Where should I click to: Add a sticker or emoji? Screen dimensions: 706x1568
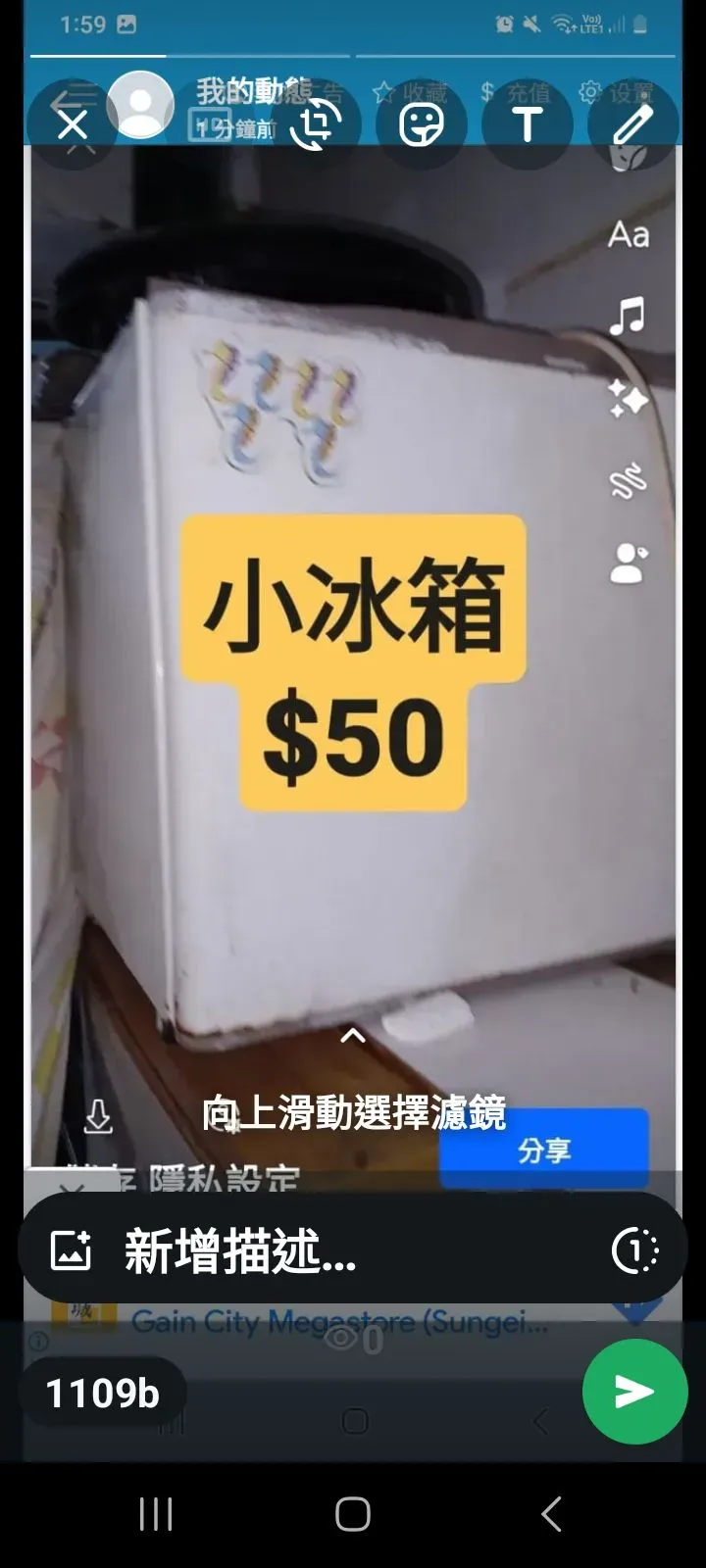click(422, 124)
